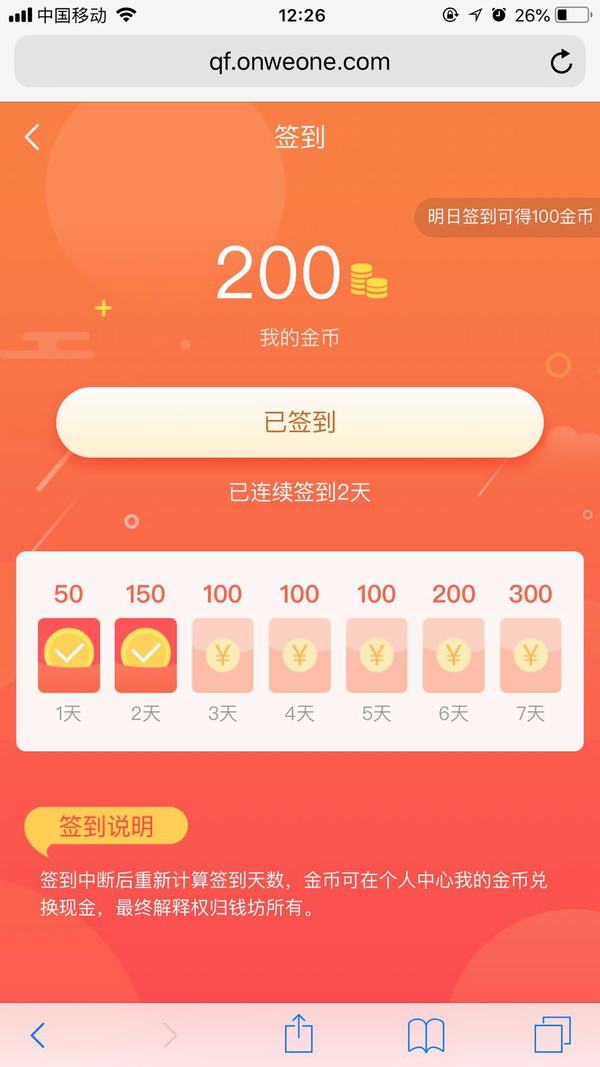Open Safari bookmarks
This screenshot has height=1067, width=600.
pyautogui.click(x=426, y=1035)
